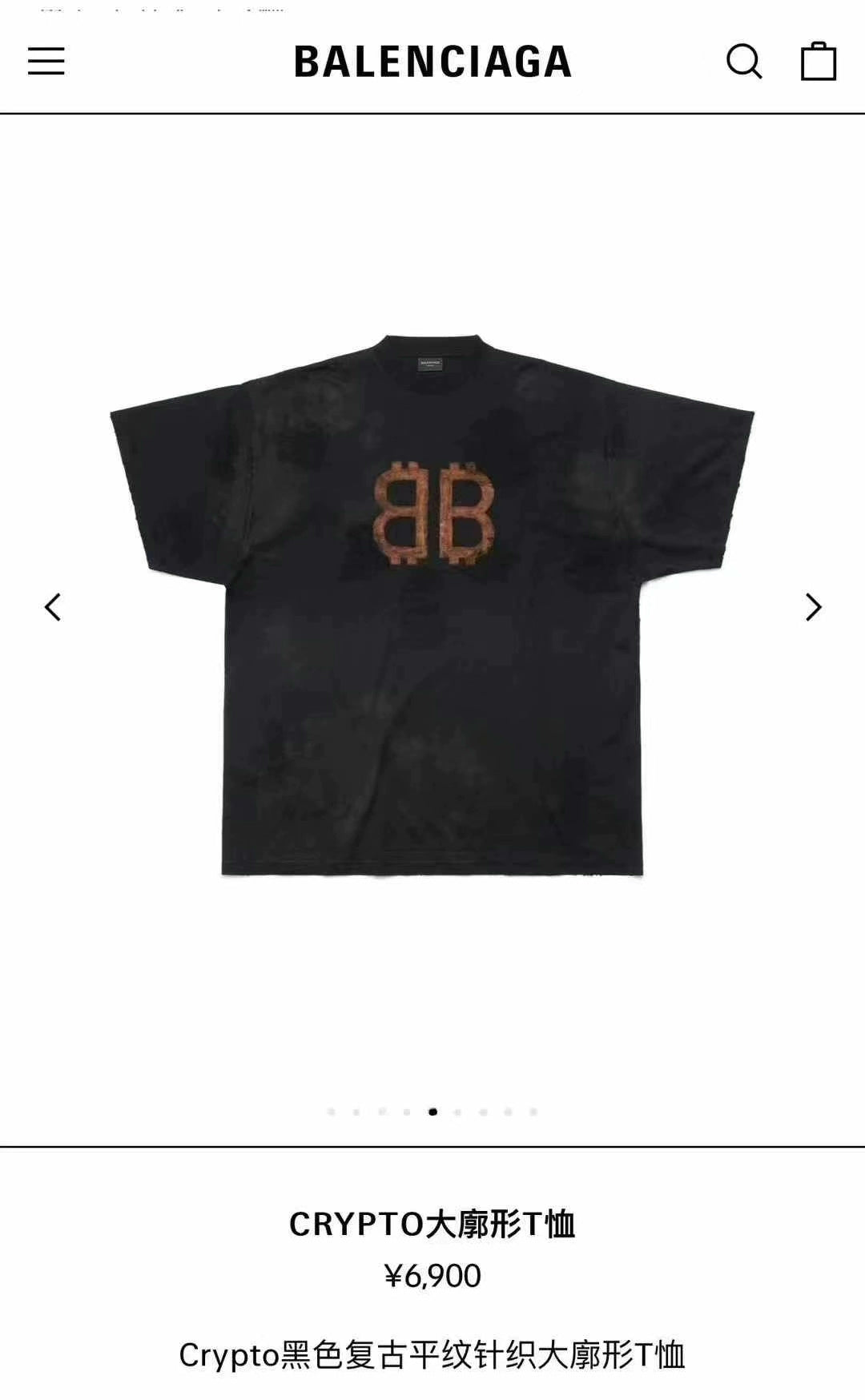Image resolution: width=865 pixels, height=1400 pixels.
Task: Tap the Crypto T-shirt product image
Action: pyautogui.click(x=432, y=605)
